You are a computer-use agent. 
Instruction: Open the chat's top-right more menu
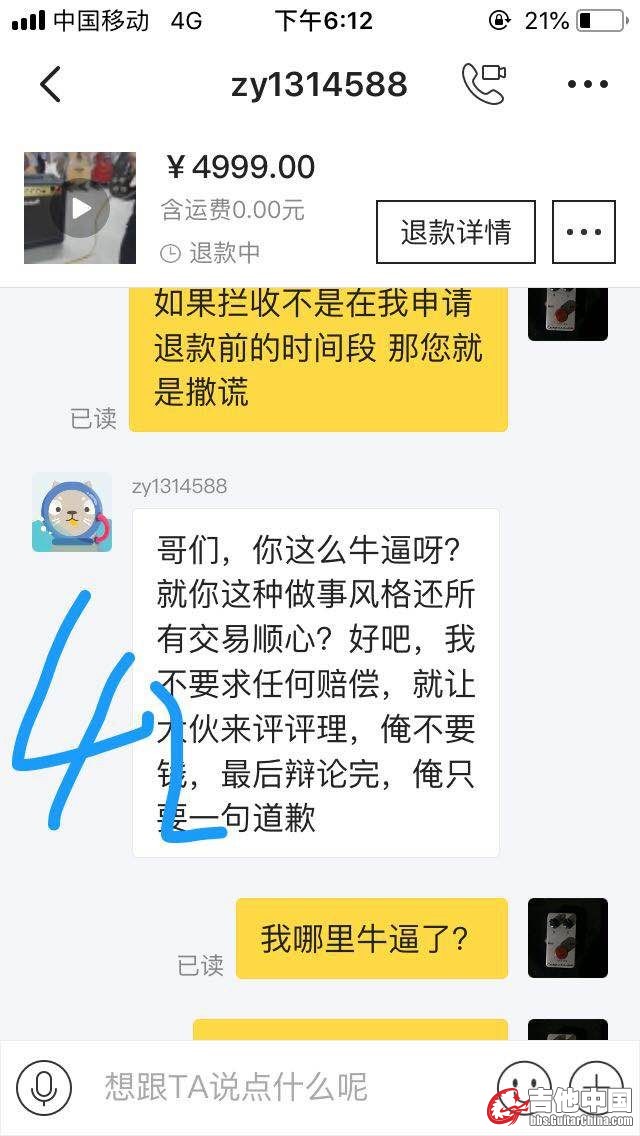588,84
